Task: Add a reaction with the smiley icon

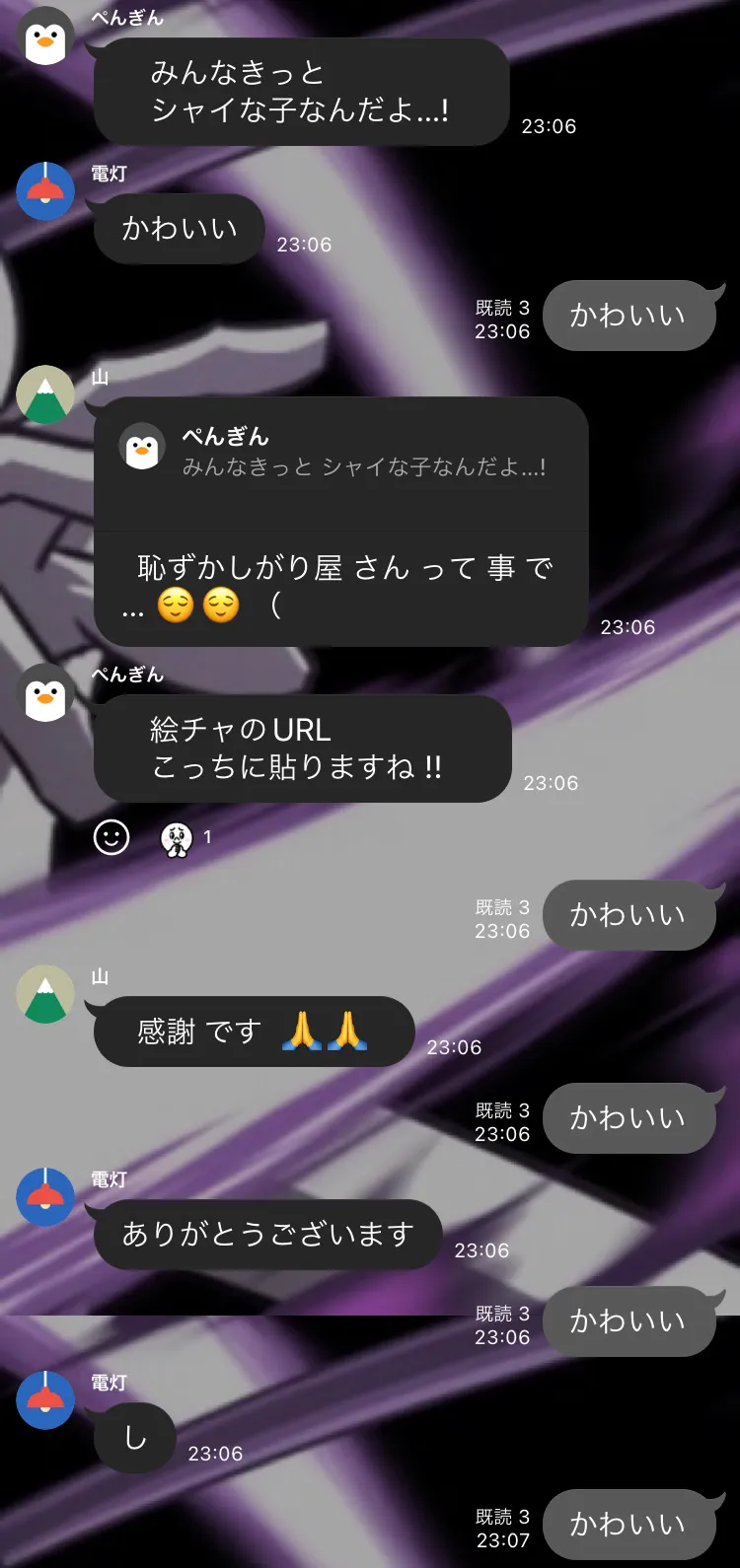Action: coord(111,837)
